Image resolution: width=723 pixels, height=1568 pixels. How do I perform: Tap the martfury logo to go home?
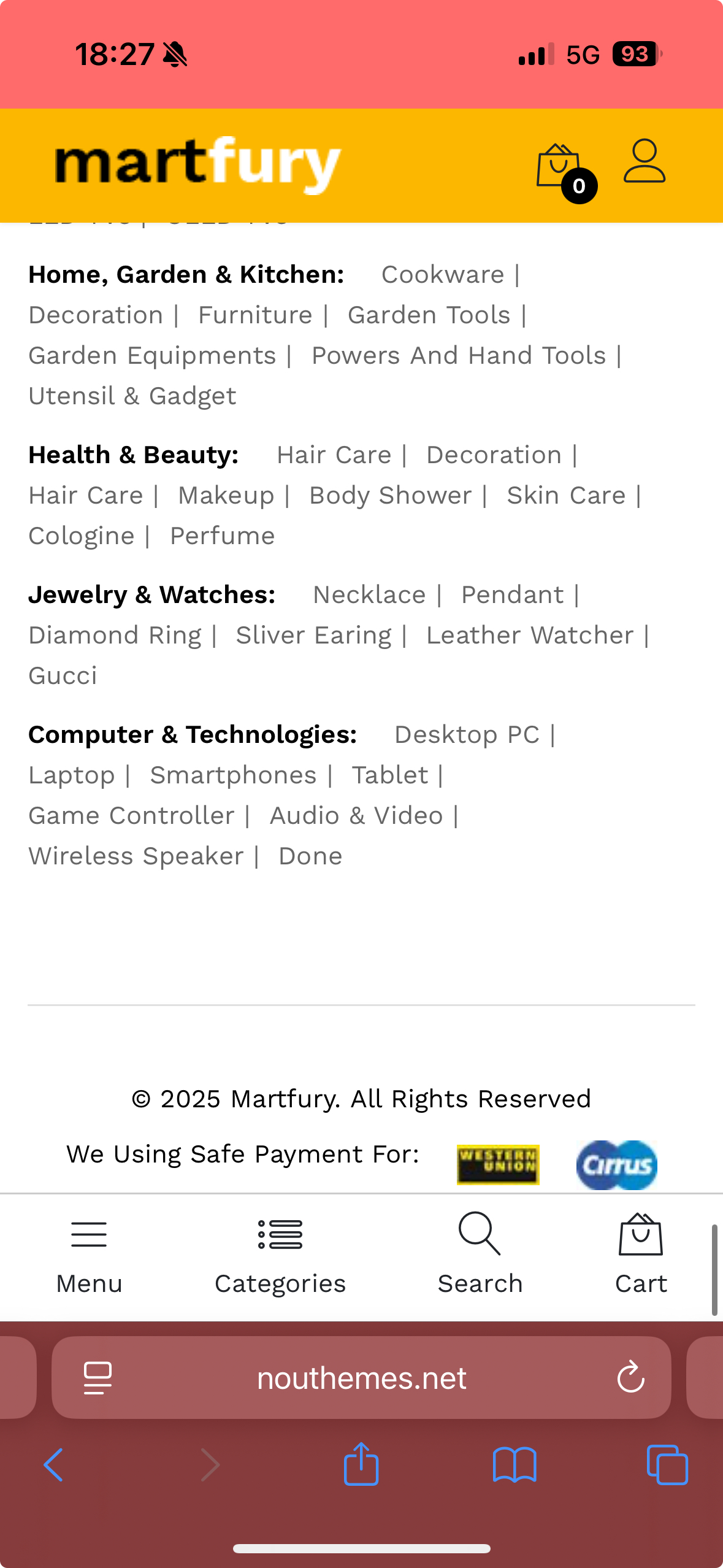point(197,164)
